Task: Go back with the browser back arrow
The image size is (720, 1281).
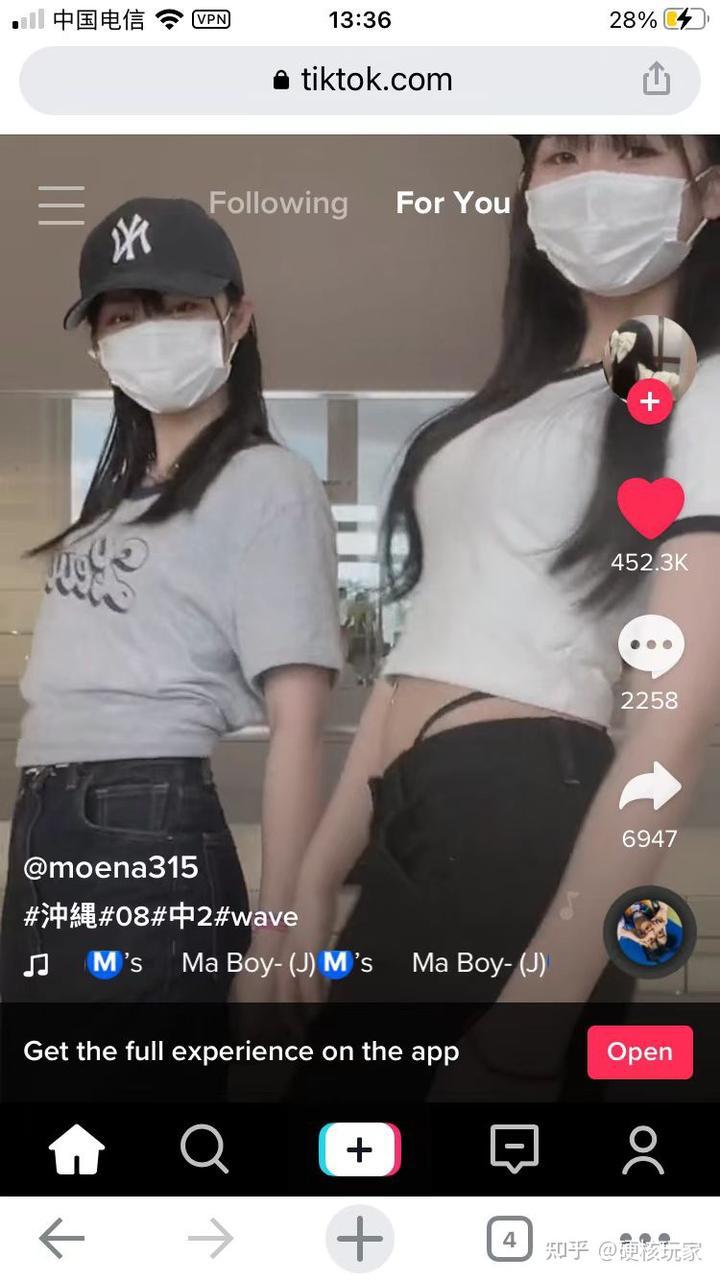Action: tap(62, 1240)
